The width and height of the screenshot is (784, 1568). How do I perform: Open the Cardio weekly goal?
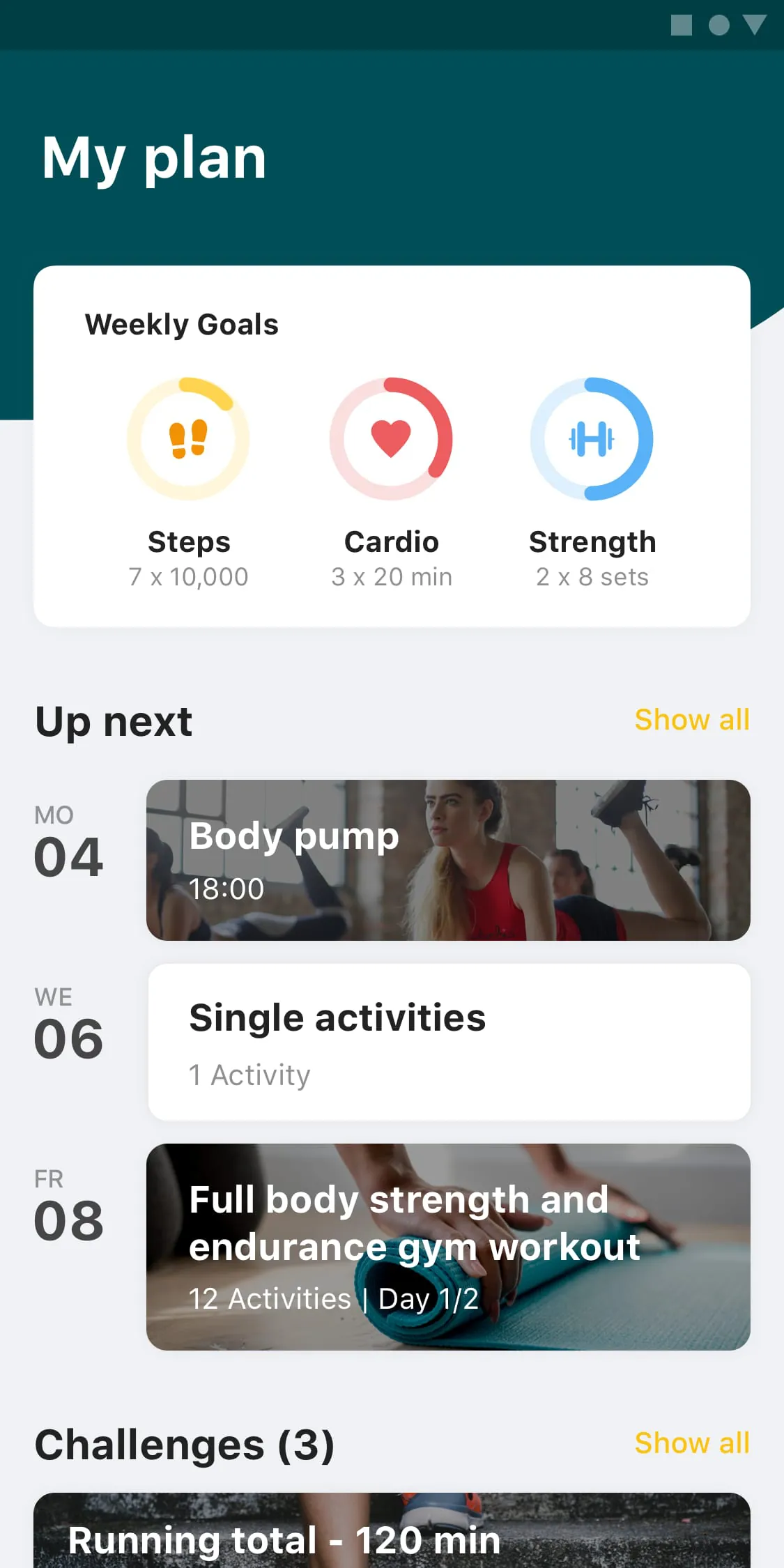391,440
